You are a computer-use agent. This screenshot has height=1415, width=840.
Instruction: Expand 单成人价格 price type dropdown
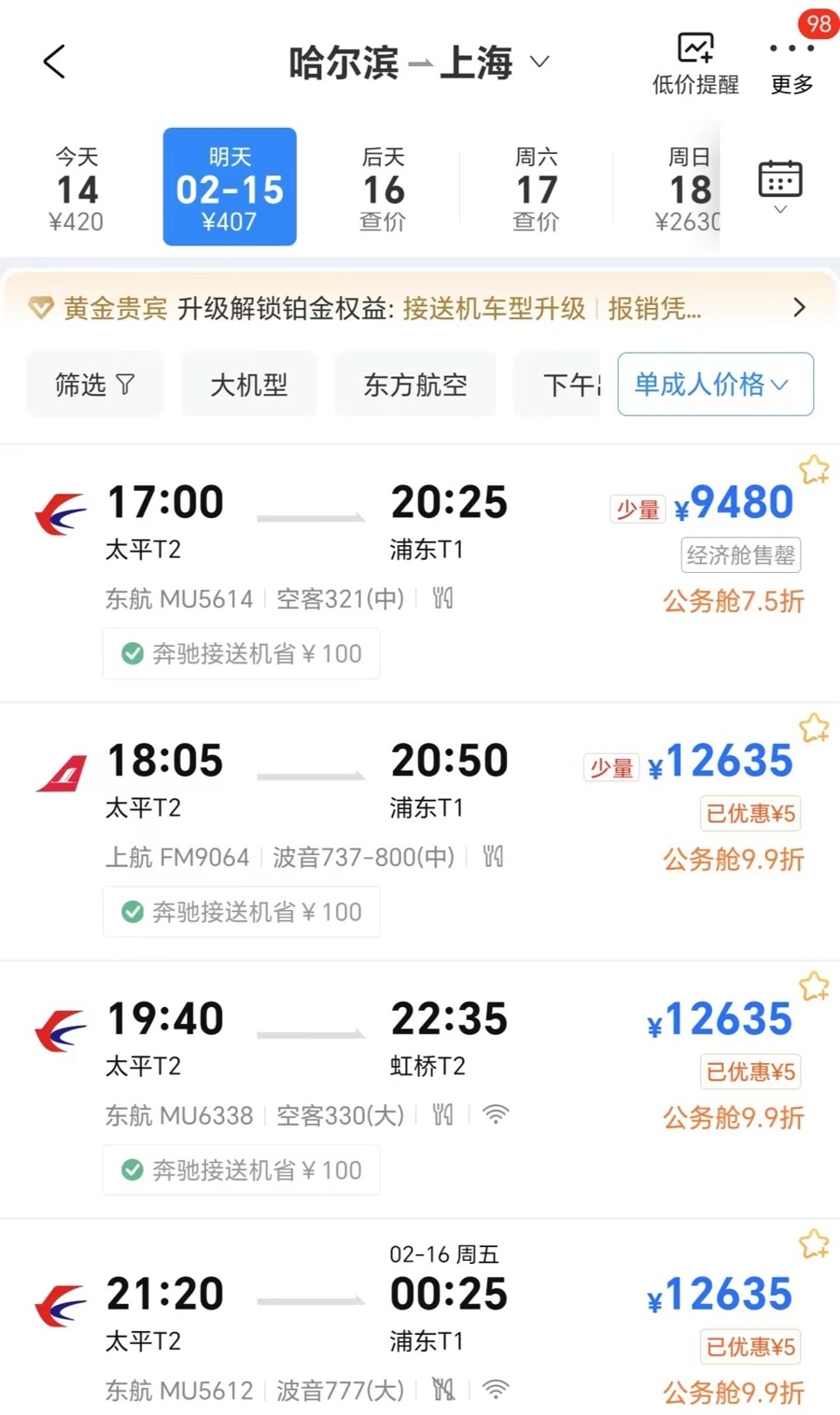click(715, 385)
